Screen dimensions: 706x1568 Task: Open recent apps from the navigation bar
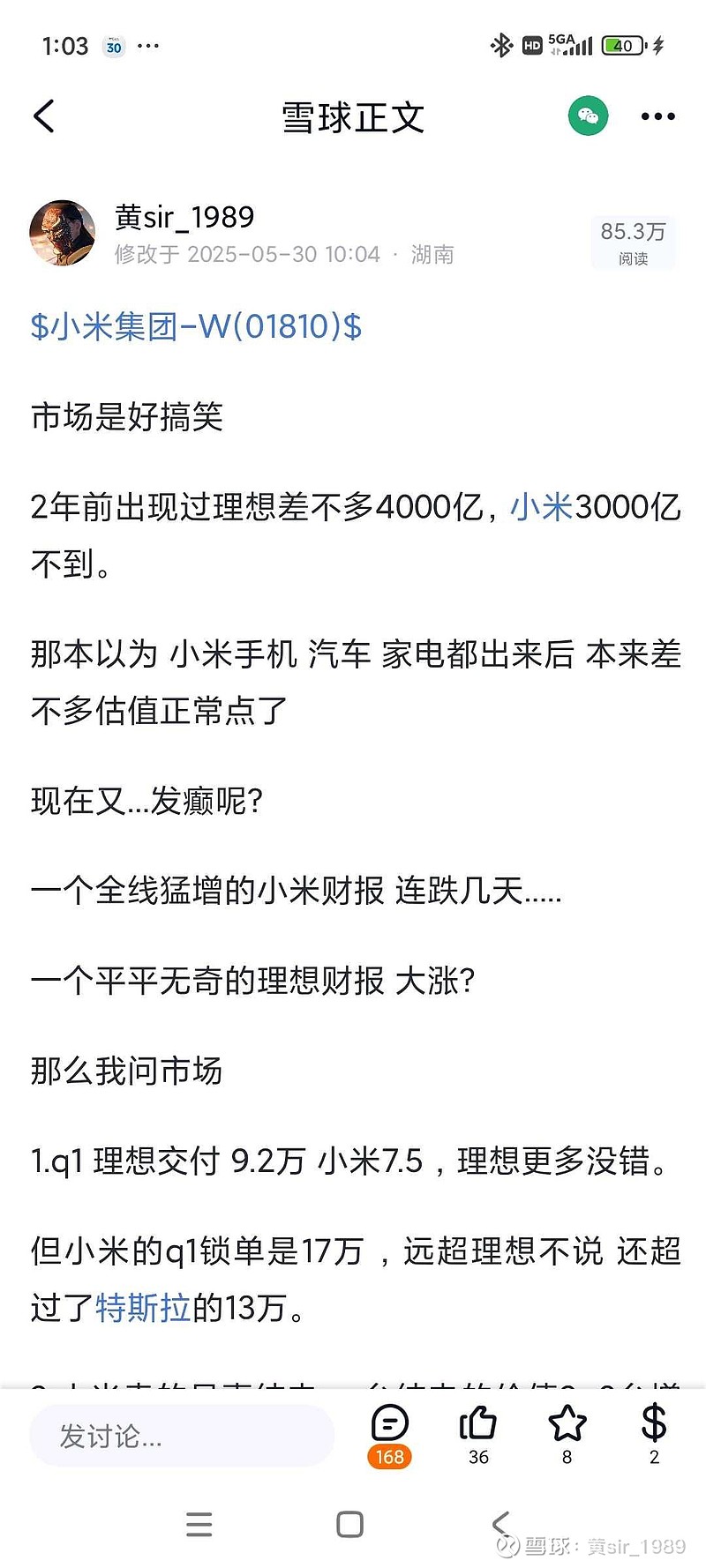(200, 1525)
